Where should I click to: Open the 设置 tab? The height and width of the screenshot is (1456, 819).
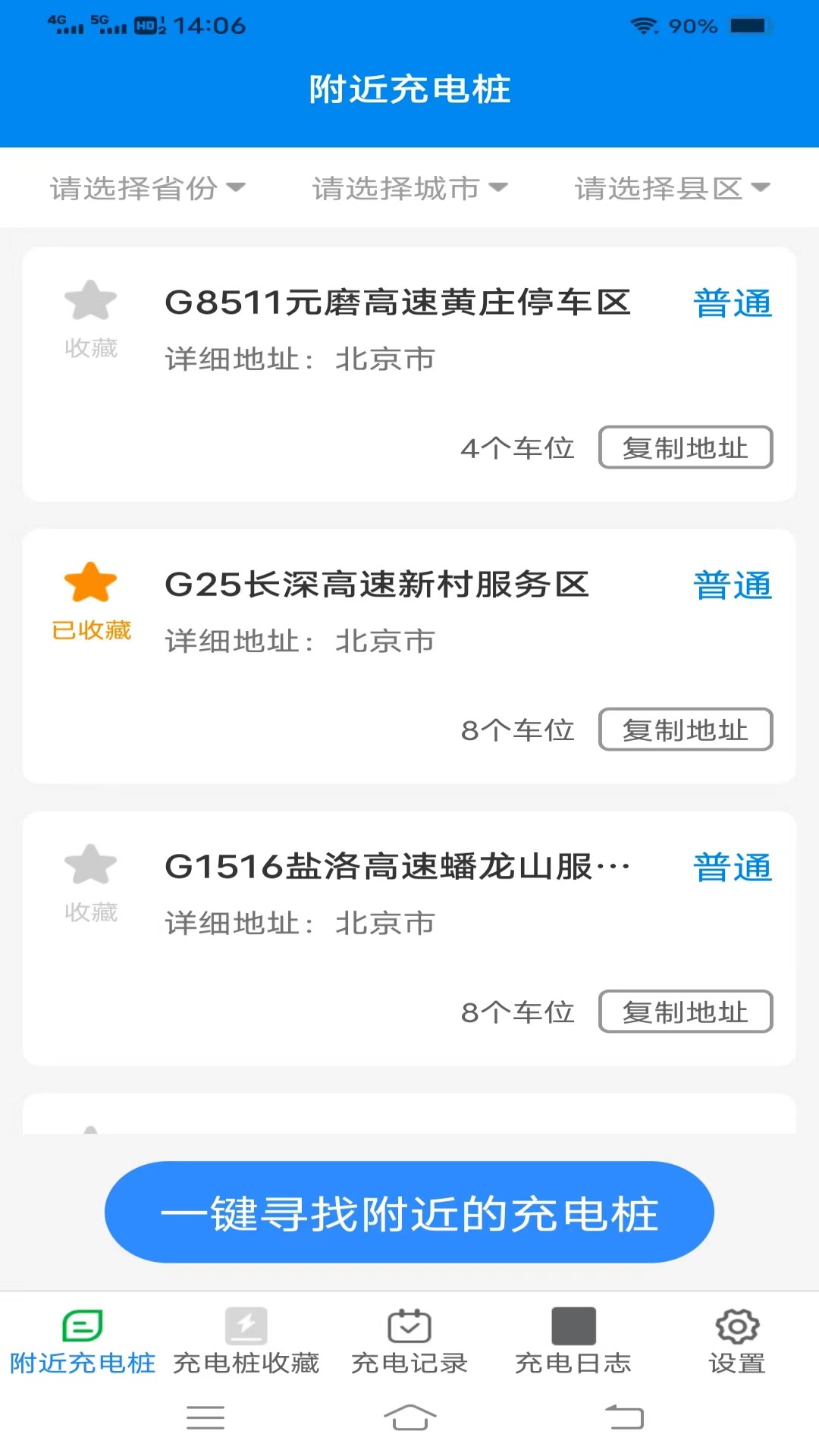pyautogui.click(x=737, y=1341)
